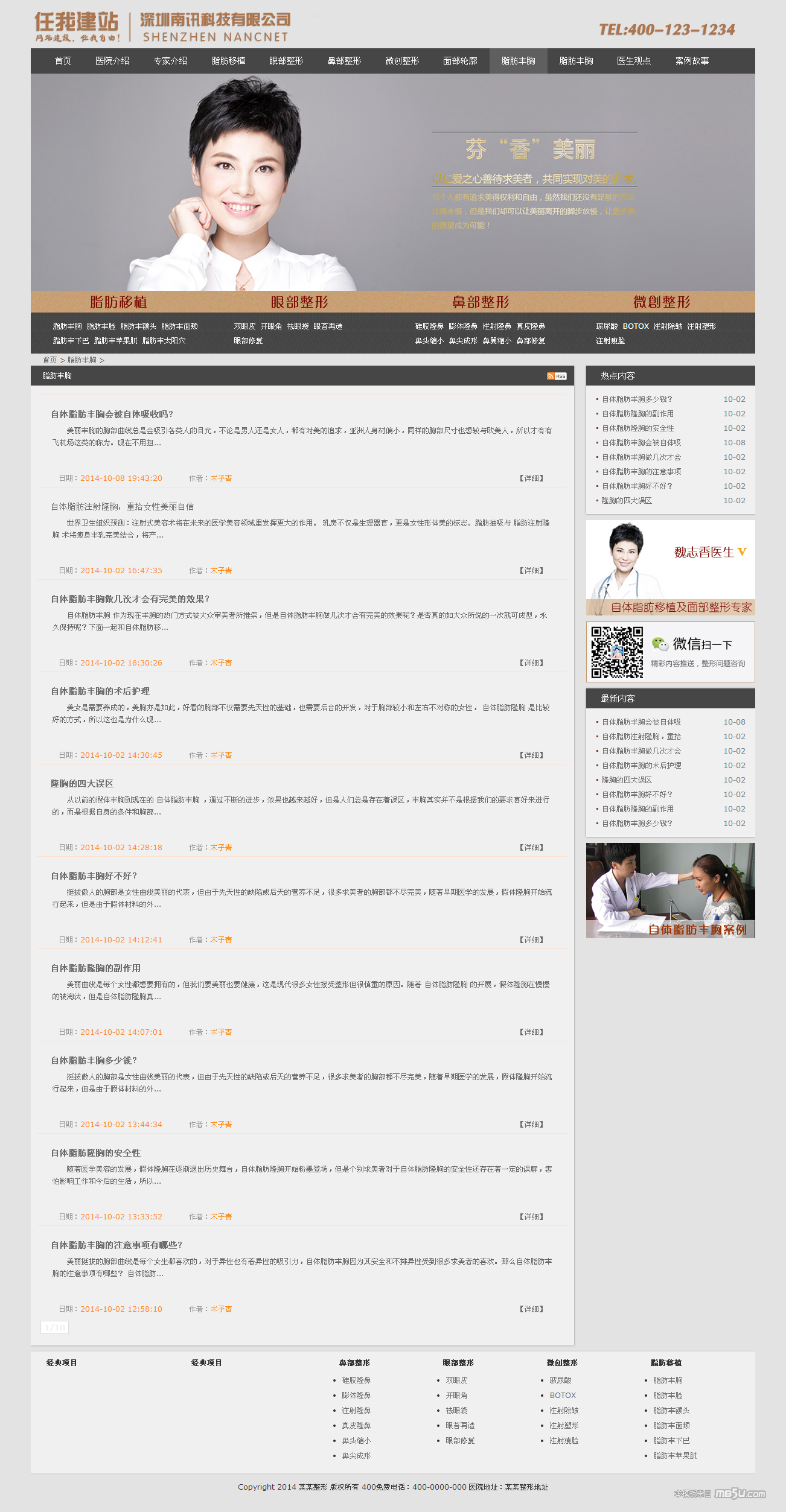Image resolution: width=786 pixels, height=1512 pixels.
Task: Open 开眼角 in footer 眼部整形 list
Action: [456, 1396]
